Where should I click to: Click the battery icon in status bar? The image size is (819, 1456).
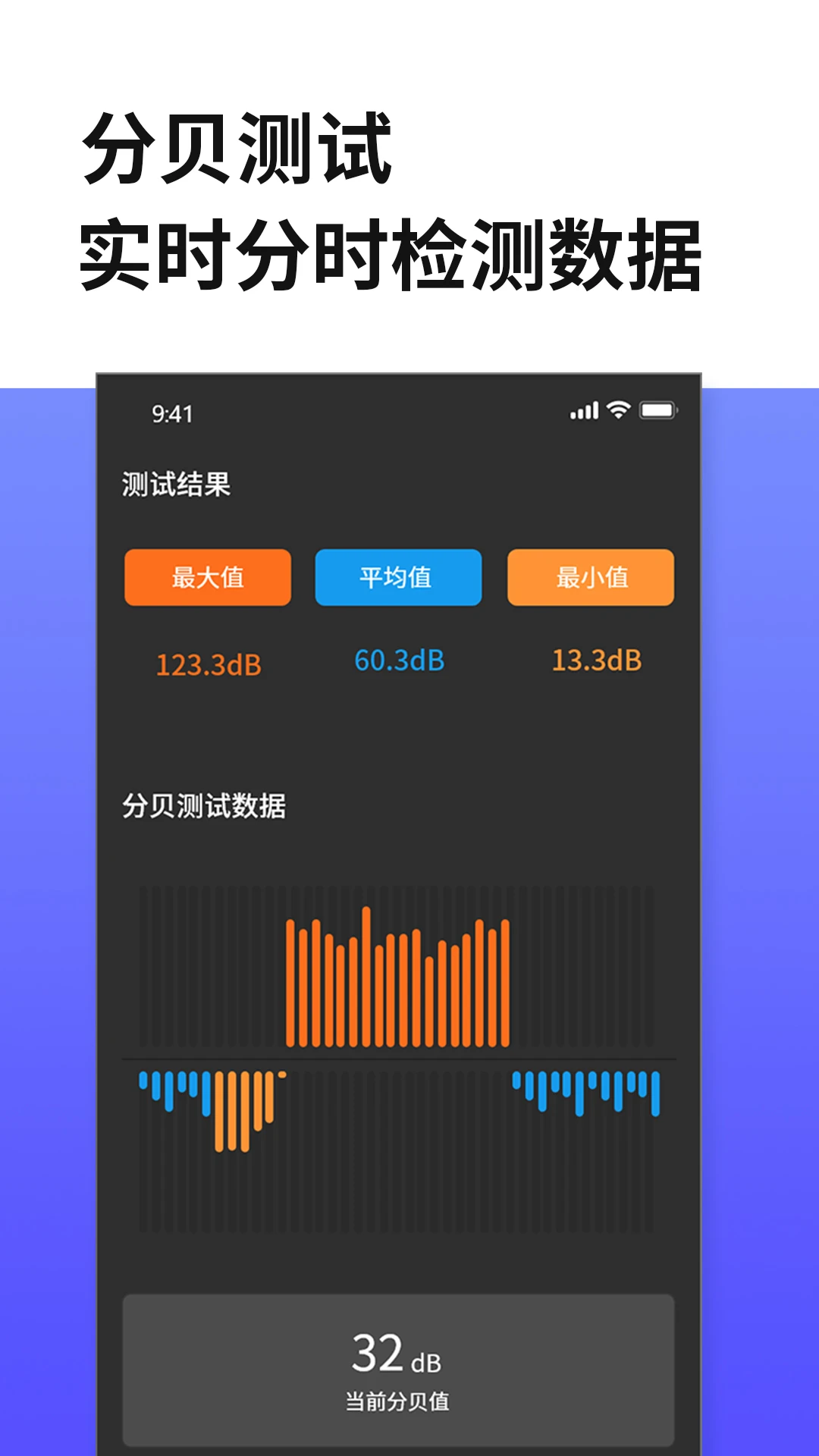click(659, 409)
